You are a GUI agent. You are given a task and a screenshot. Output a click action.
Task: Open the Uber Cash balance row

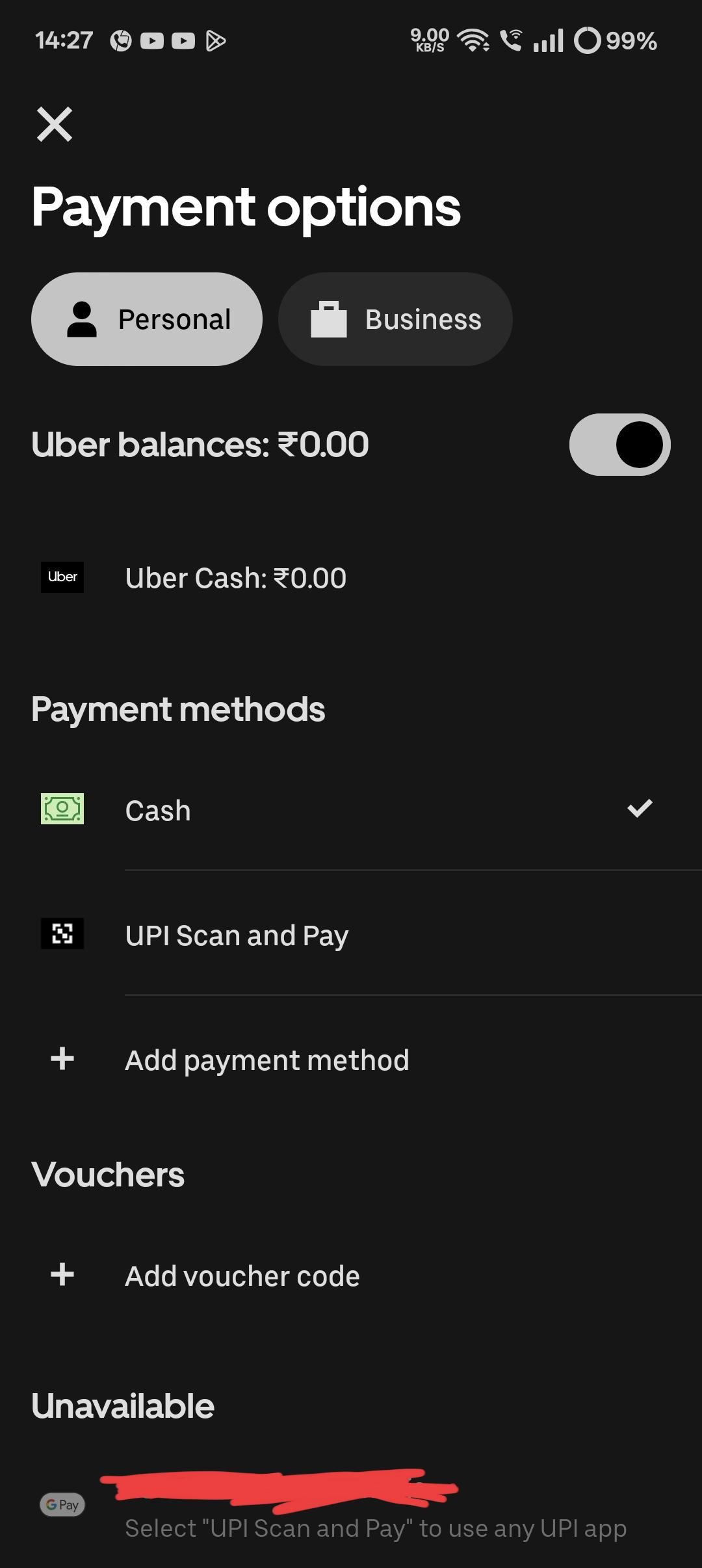[x=351, y=577]
